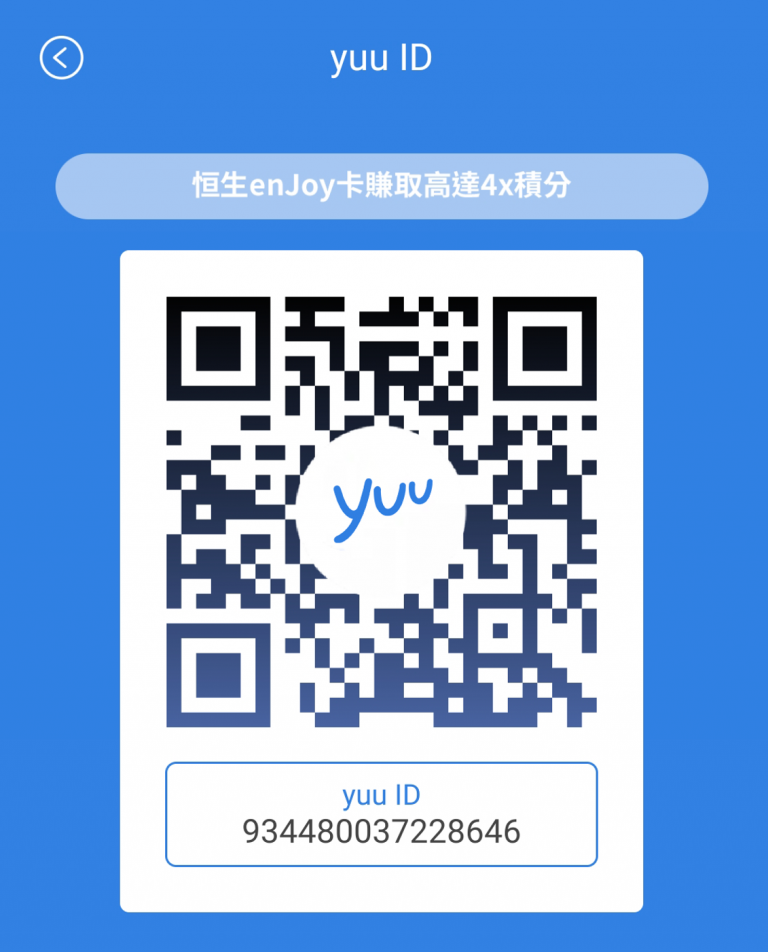The width and height of the screenshot is (768, 952).
Task: Open the 恒生enJoy卡 promotion banner
Action: pos(383,186)
